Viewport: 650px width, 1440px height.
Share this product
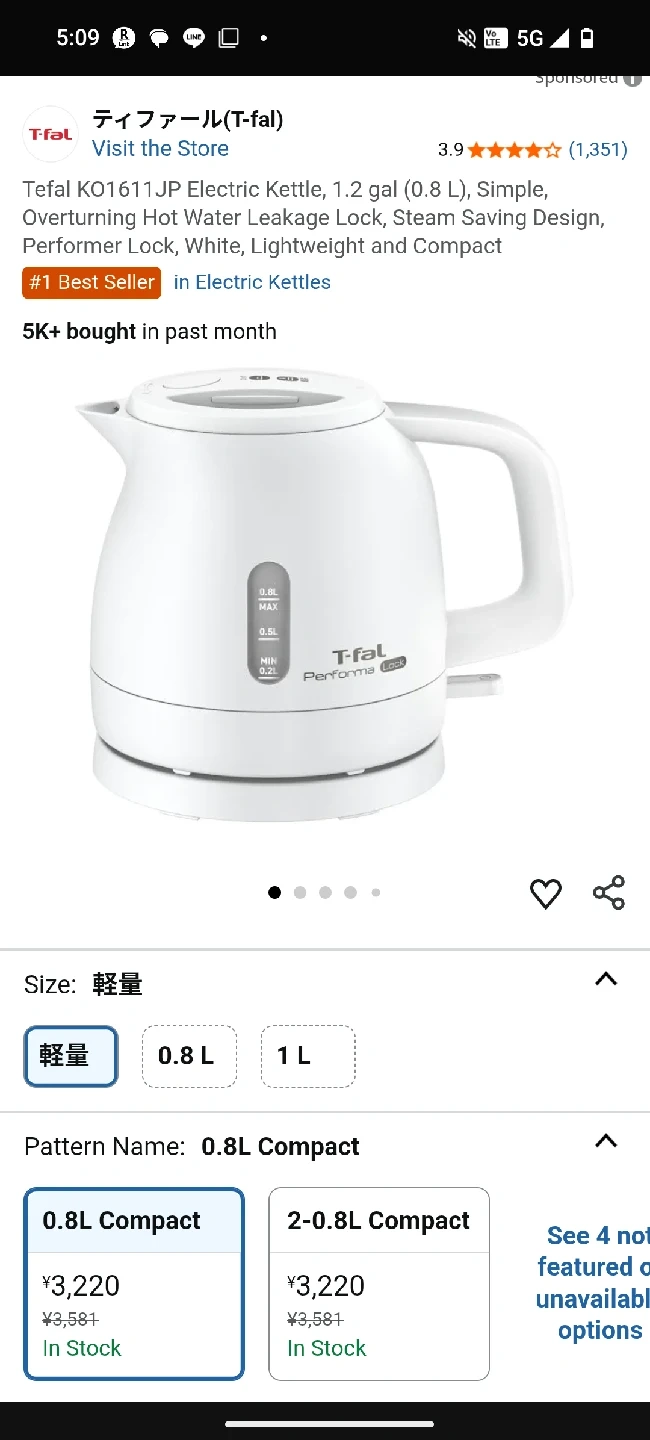(608, 893)
